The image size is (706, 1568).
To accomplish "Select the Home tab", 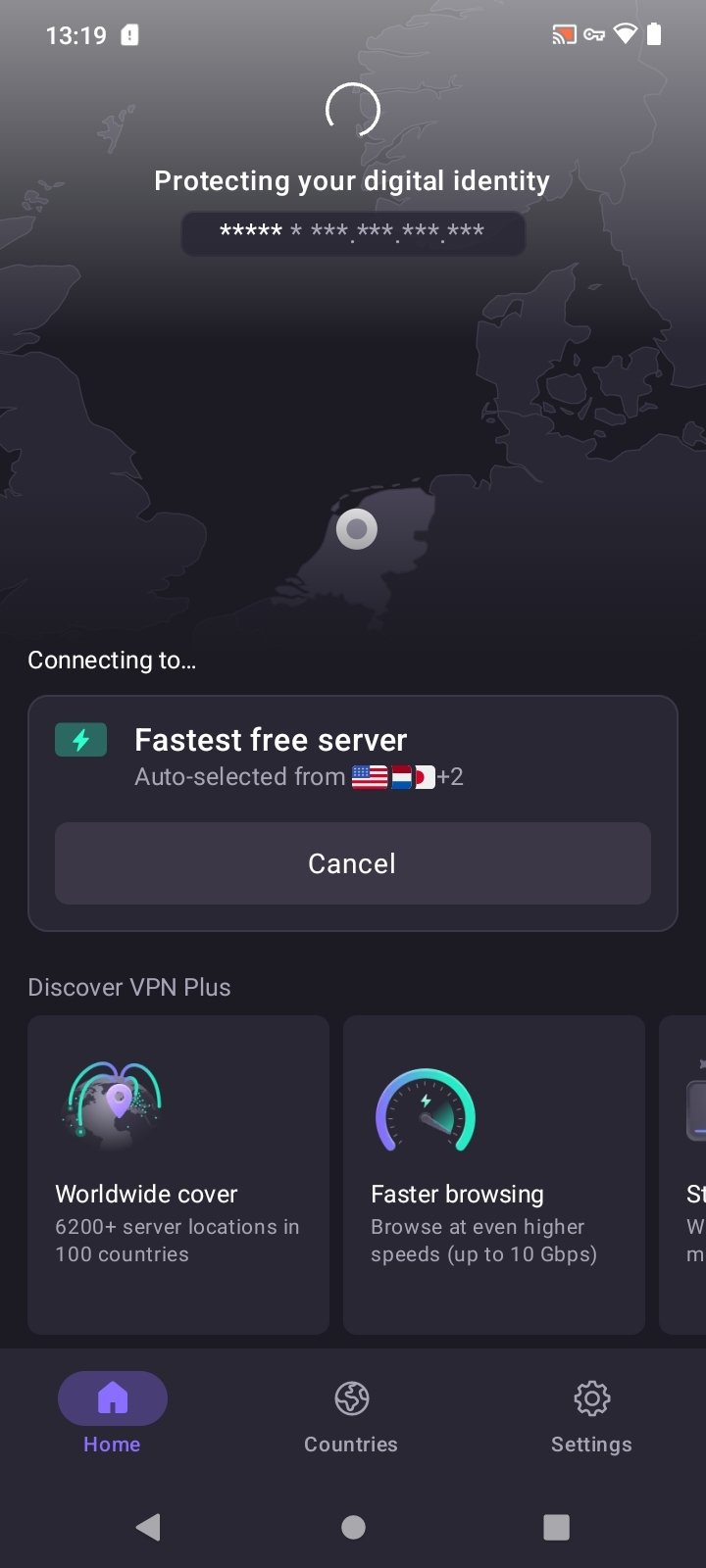I will point(112,1416).
